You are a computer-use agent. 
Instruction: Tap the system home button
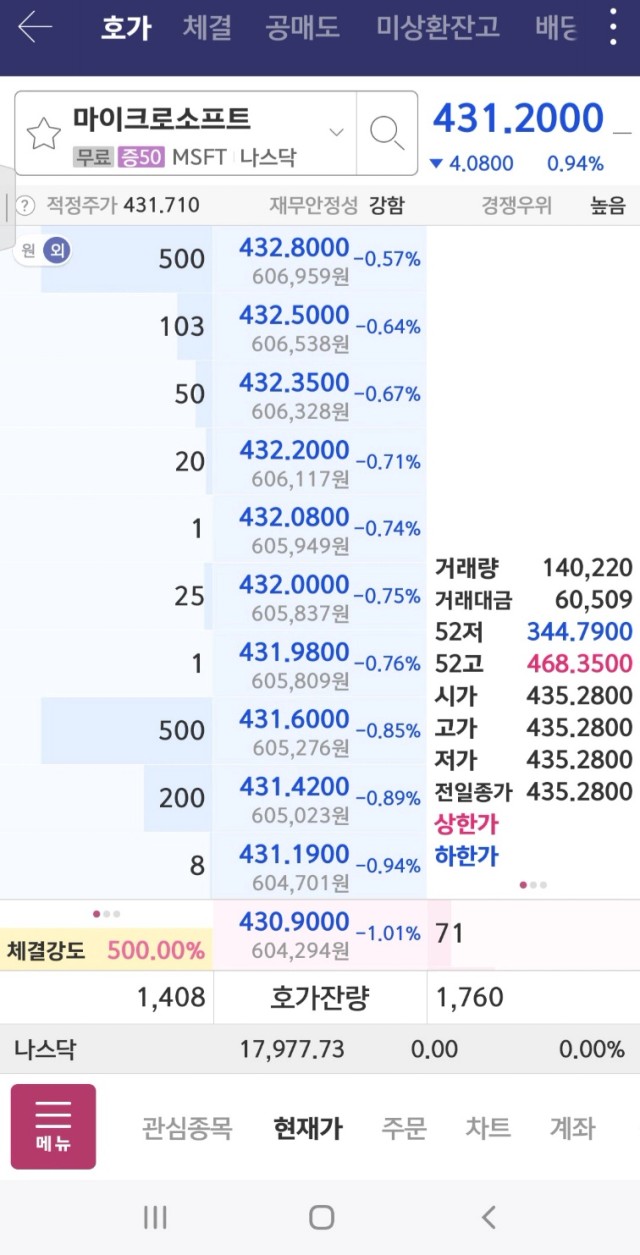pyautogui.click(x=321, y=1217)
